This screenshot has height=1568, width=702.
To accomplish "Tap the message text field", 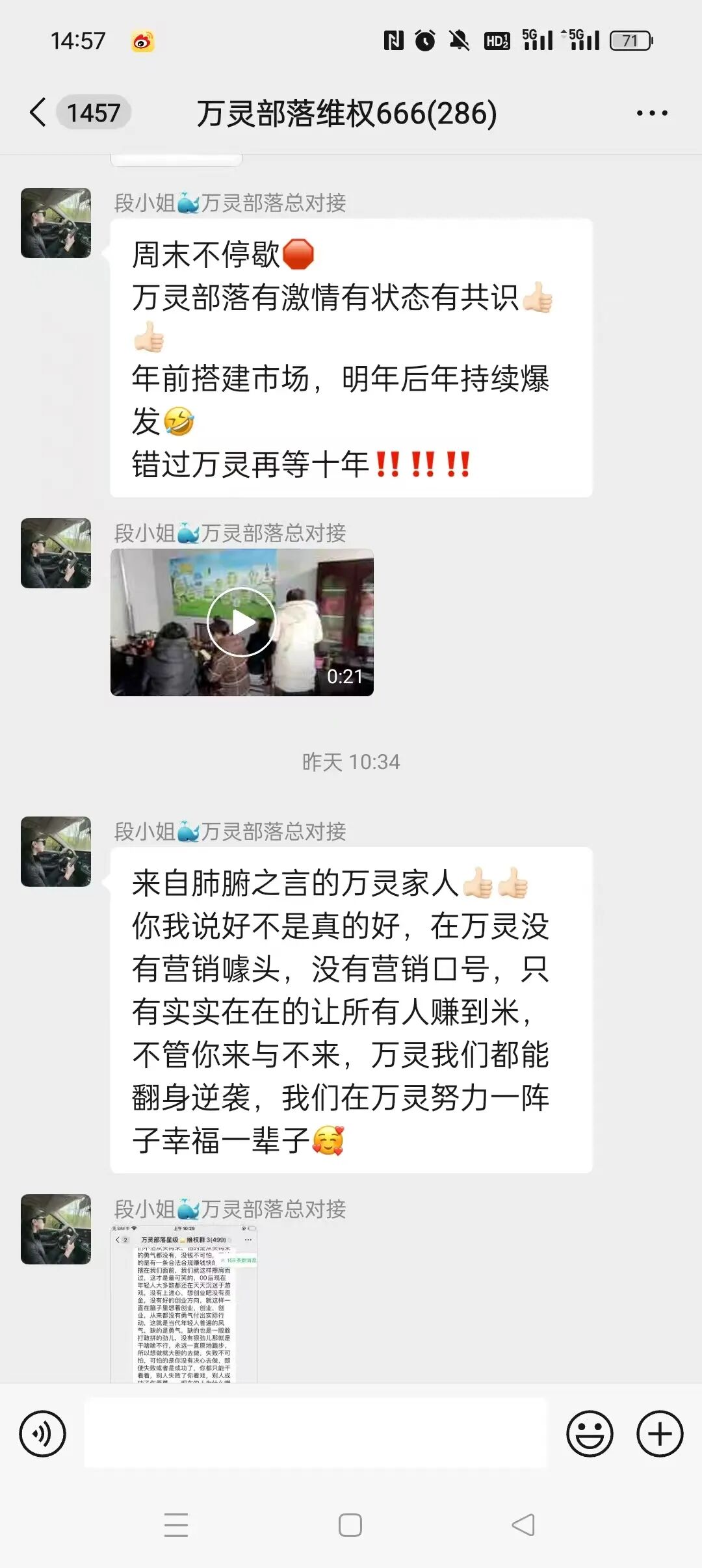I will (316, 1433).
